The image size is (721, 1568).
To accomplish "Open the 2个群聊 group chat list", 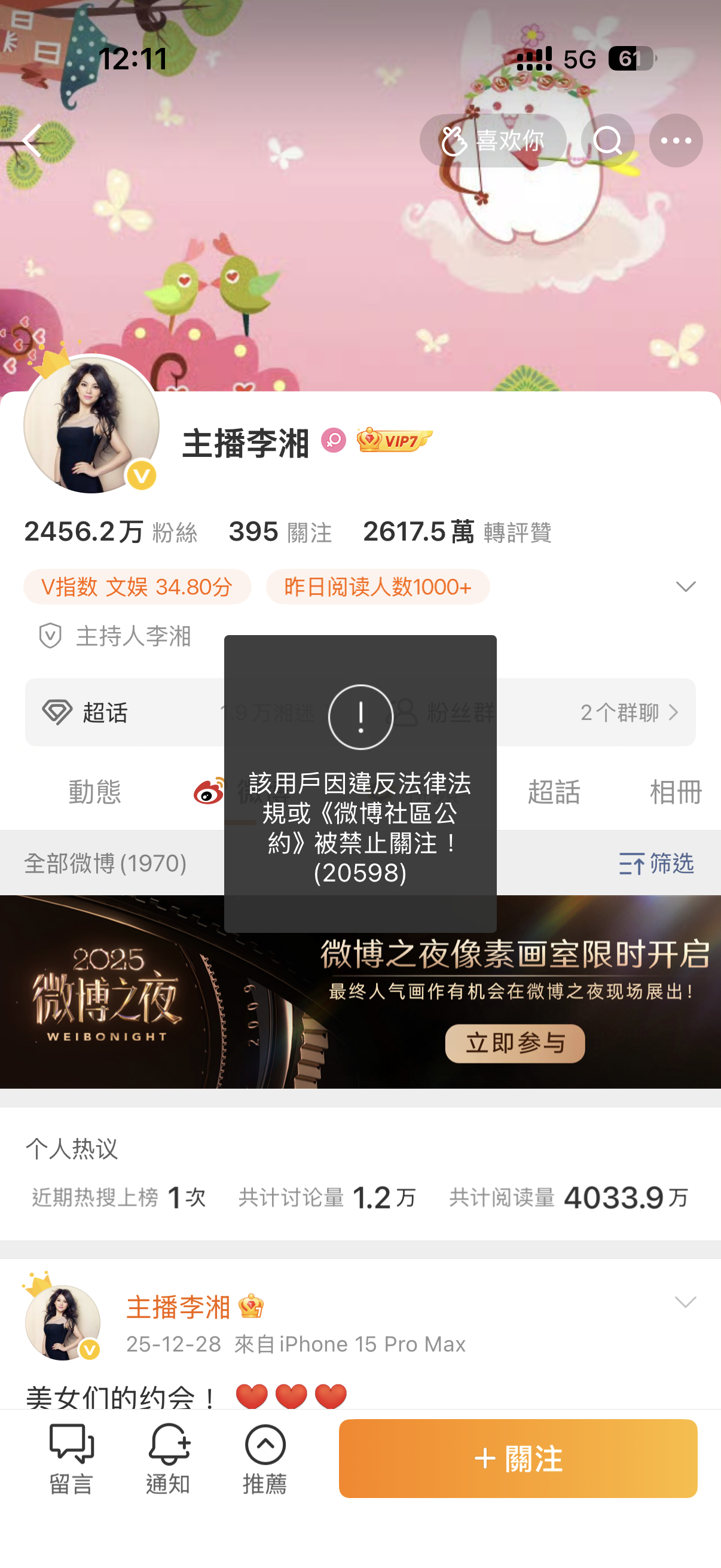I will point(621,713).
